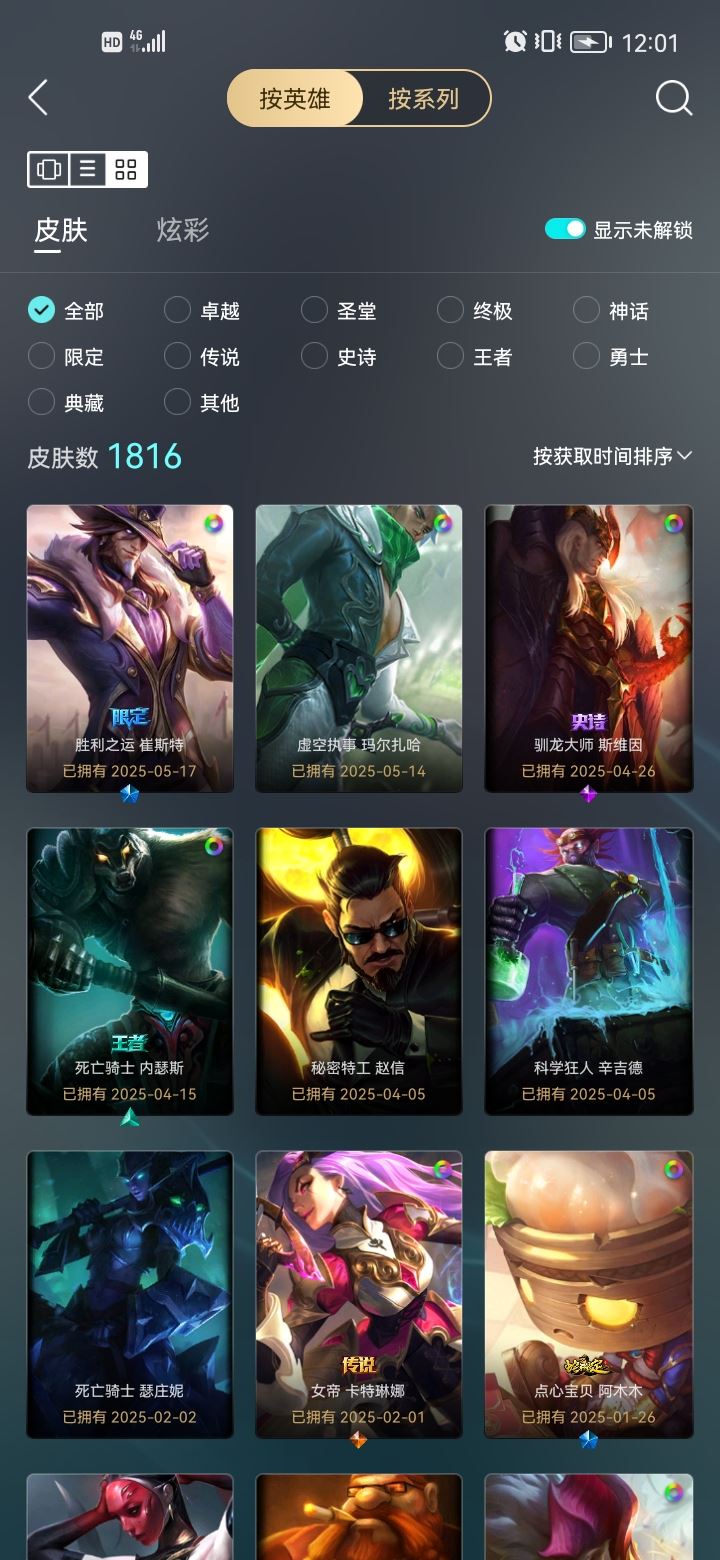720x1560 pixels.
Task: Go back using the top-left arrow
Action: click(x=38, y=98)
